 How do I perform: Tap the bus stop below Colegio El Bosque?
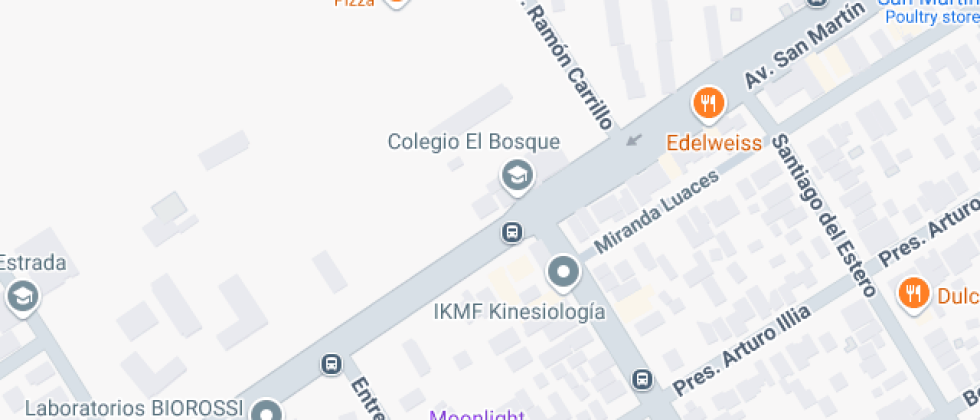[x=512, y=232]
